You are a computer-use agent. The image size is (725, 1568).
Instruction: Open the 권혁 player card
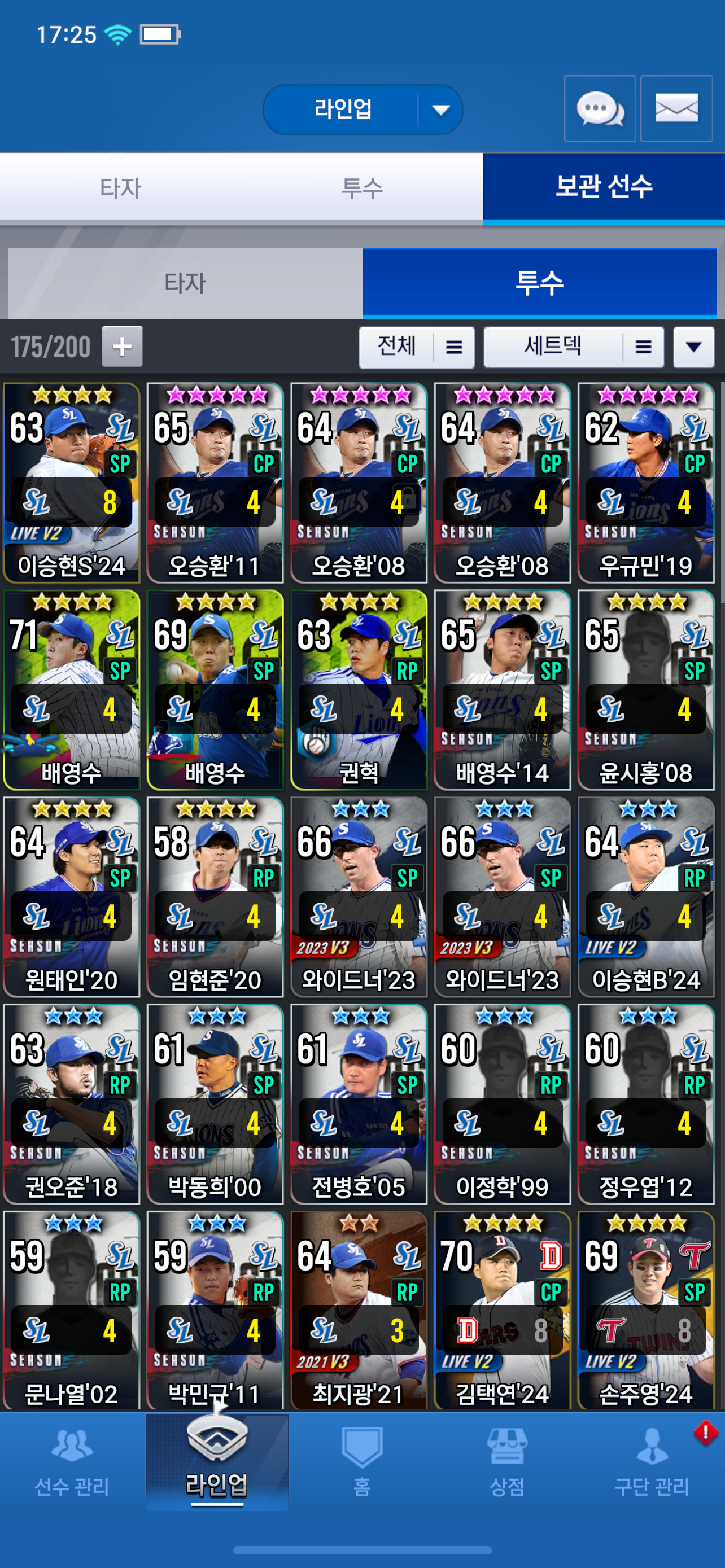(x=359, y=690)
